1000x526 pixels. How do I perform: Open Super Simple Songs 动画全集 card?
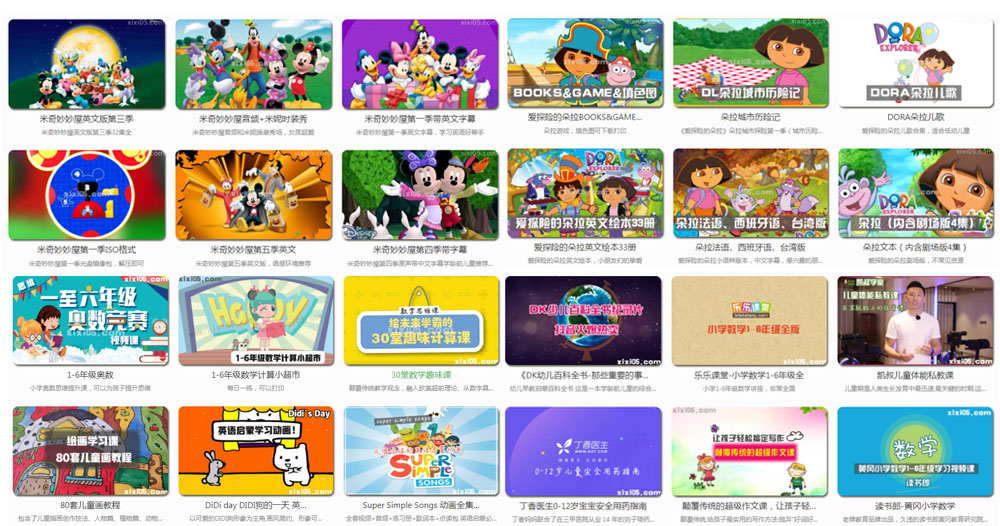click(x=419, y=452)
